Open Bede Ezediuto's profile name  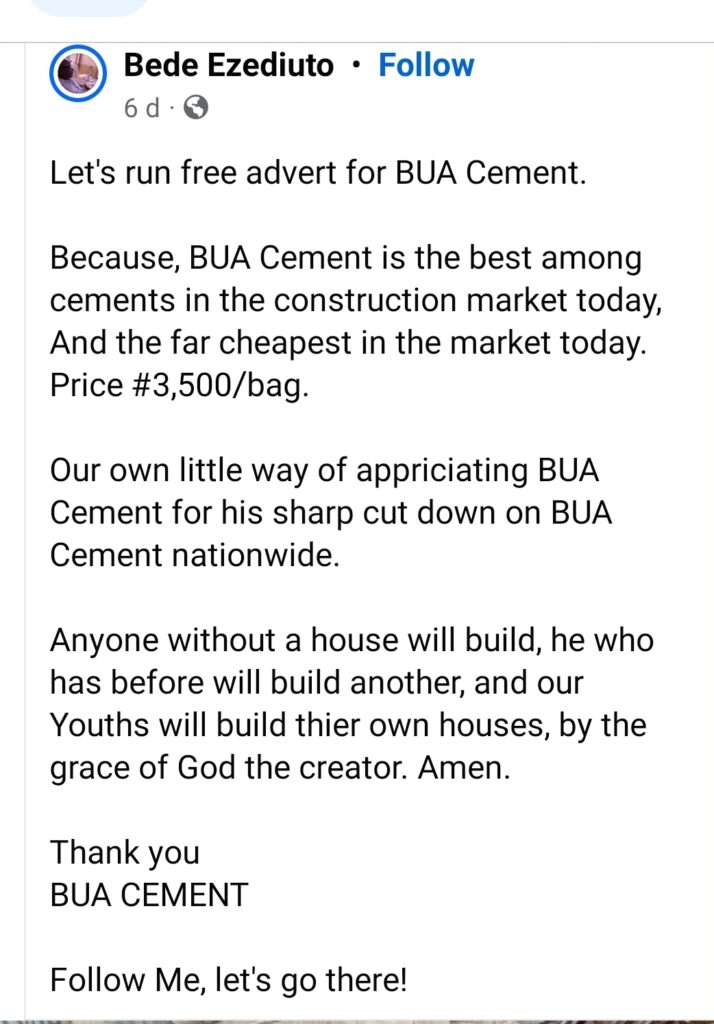229,66
